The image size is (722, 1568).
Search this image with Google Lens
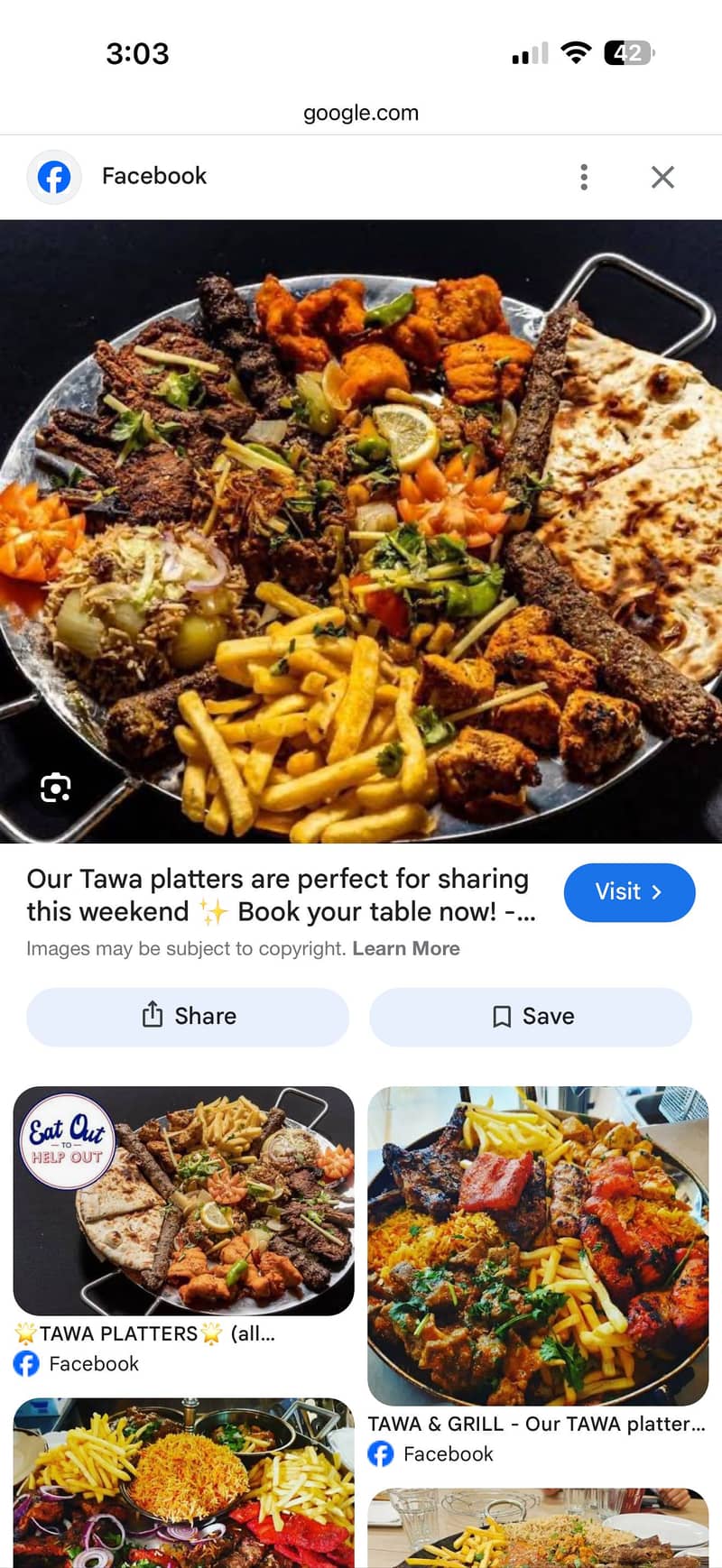click(55, 788)
